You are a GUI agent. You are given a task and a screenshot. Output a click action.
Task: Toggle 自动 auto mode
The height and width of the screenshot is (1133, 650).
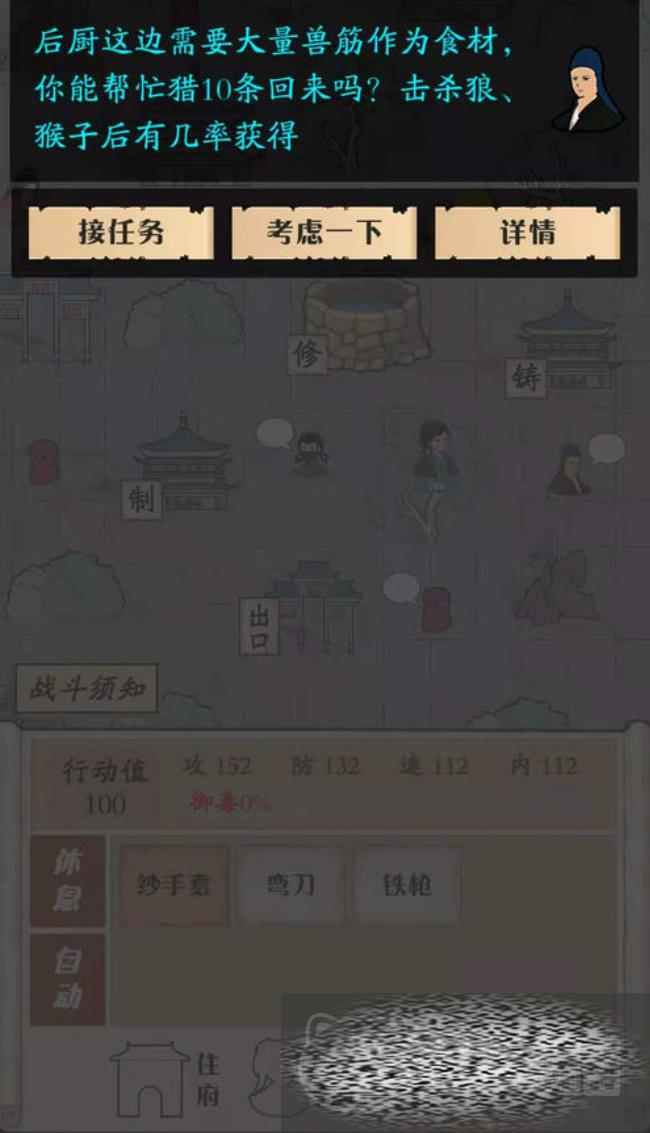(x=67, y=980)
